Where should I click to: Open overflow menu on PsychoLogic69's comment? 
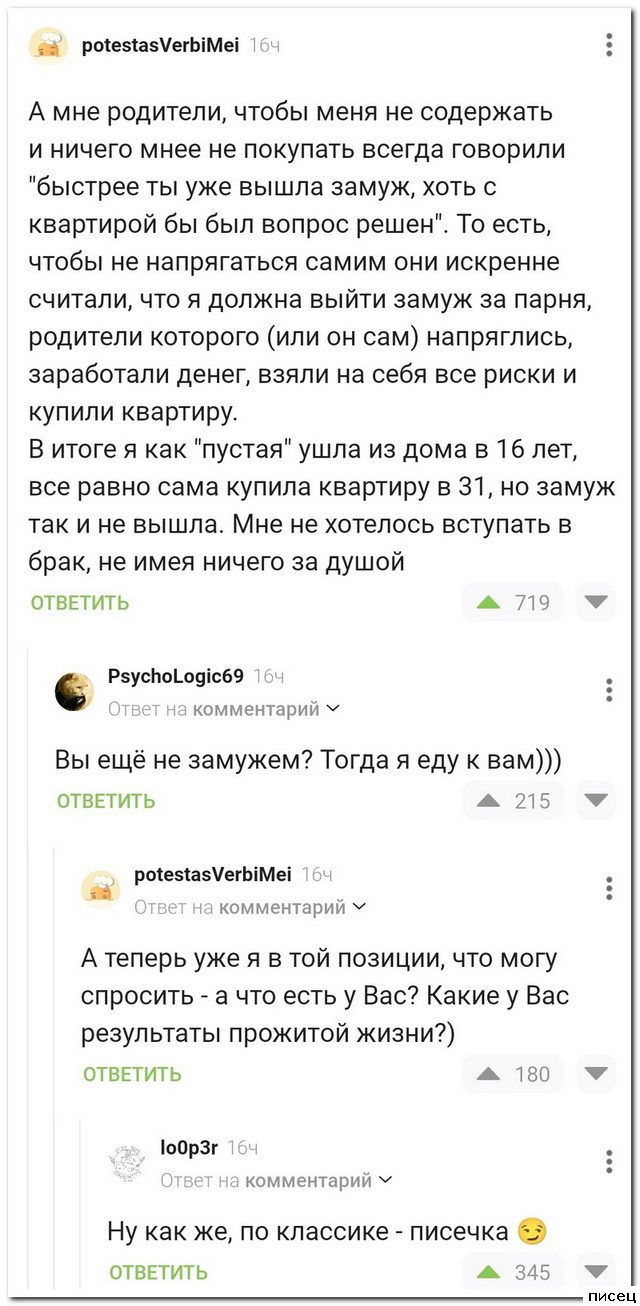[x=610, y=691]
